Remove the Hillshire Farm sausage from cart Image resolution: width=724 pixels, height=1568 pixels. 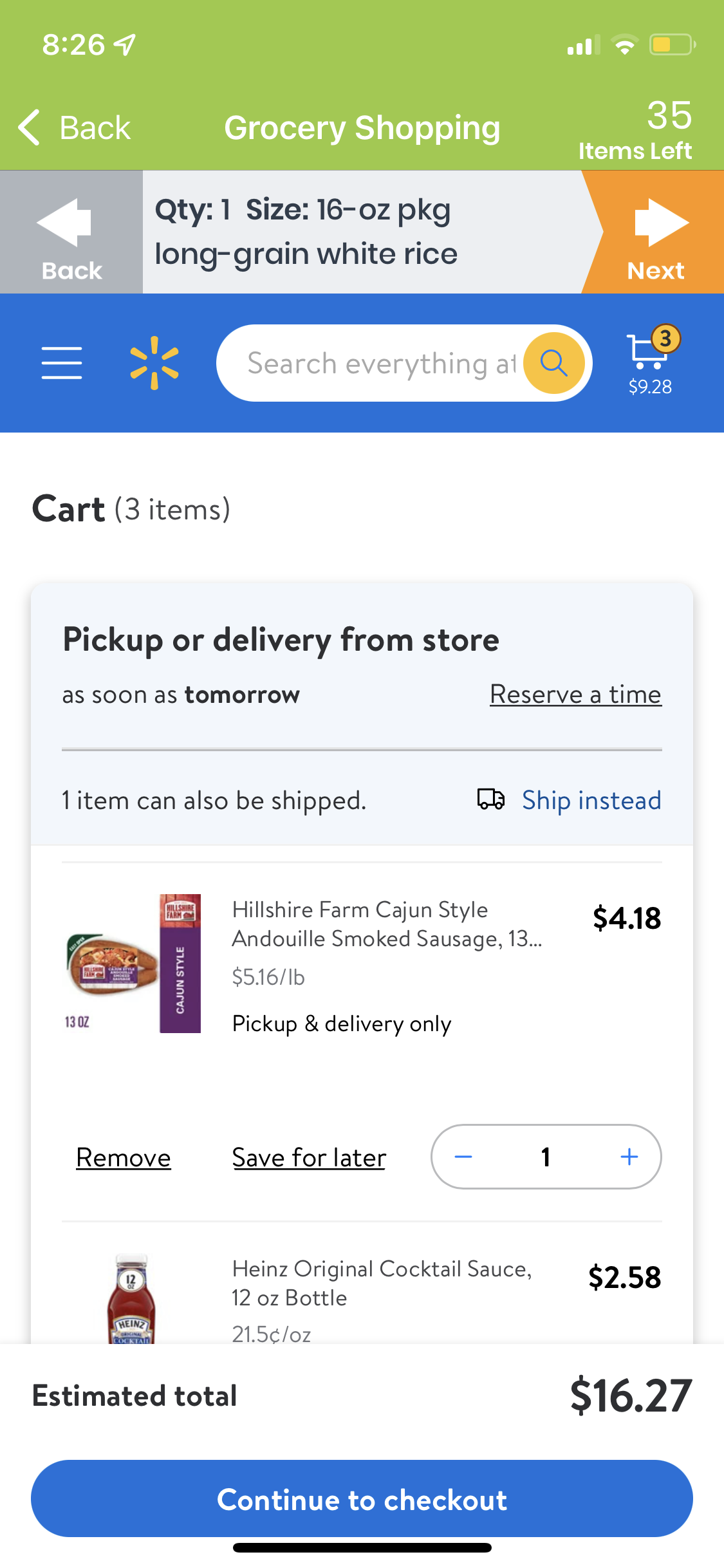[x=124, y=1157]
